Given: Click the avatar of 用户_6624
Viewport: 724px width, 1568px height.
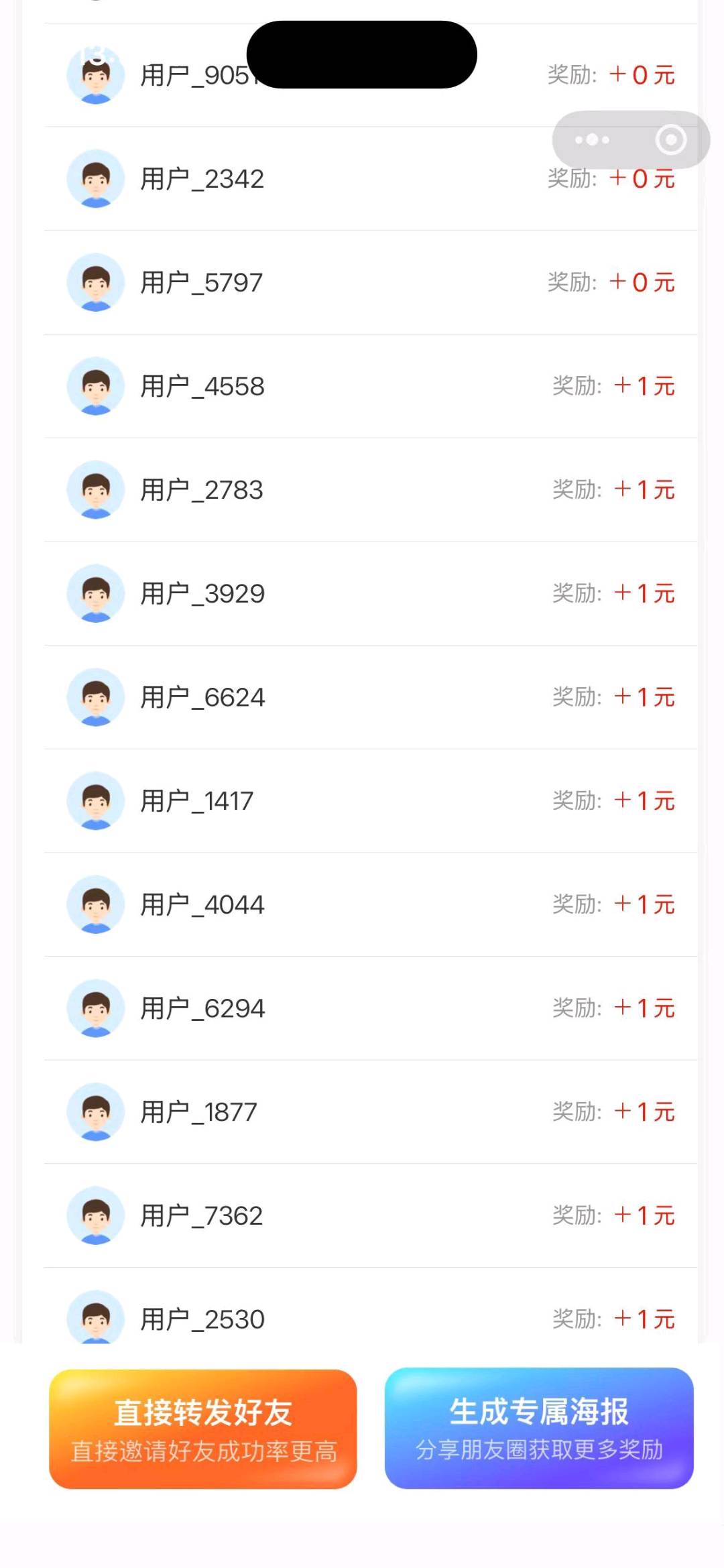Looking at the screenshot, I should [x=95, y=698].
